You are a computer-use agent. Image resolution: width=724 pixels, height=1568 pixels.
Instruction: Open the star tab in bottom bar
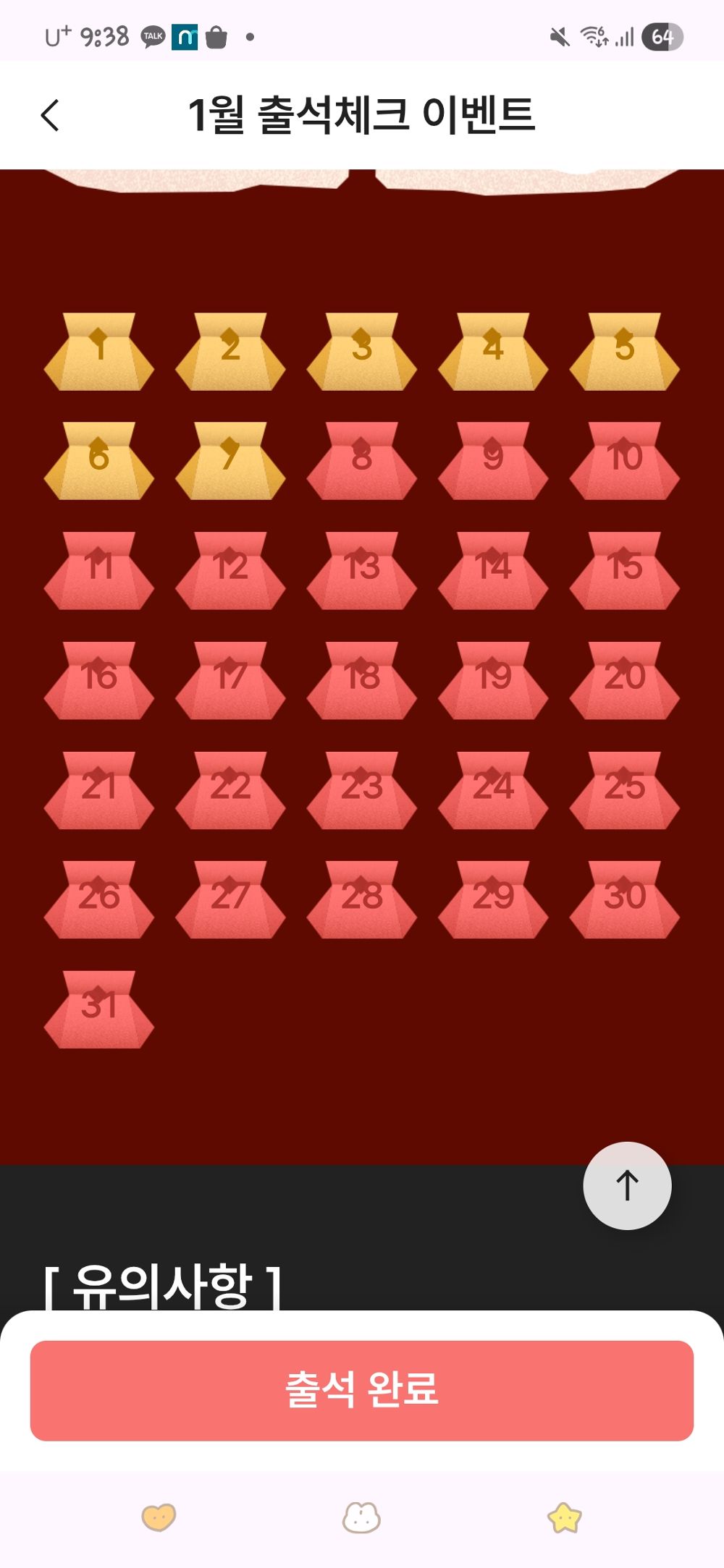565,1517
